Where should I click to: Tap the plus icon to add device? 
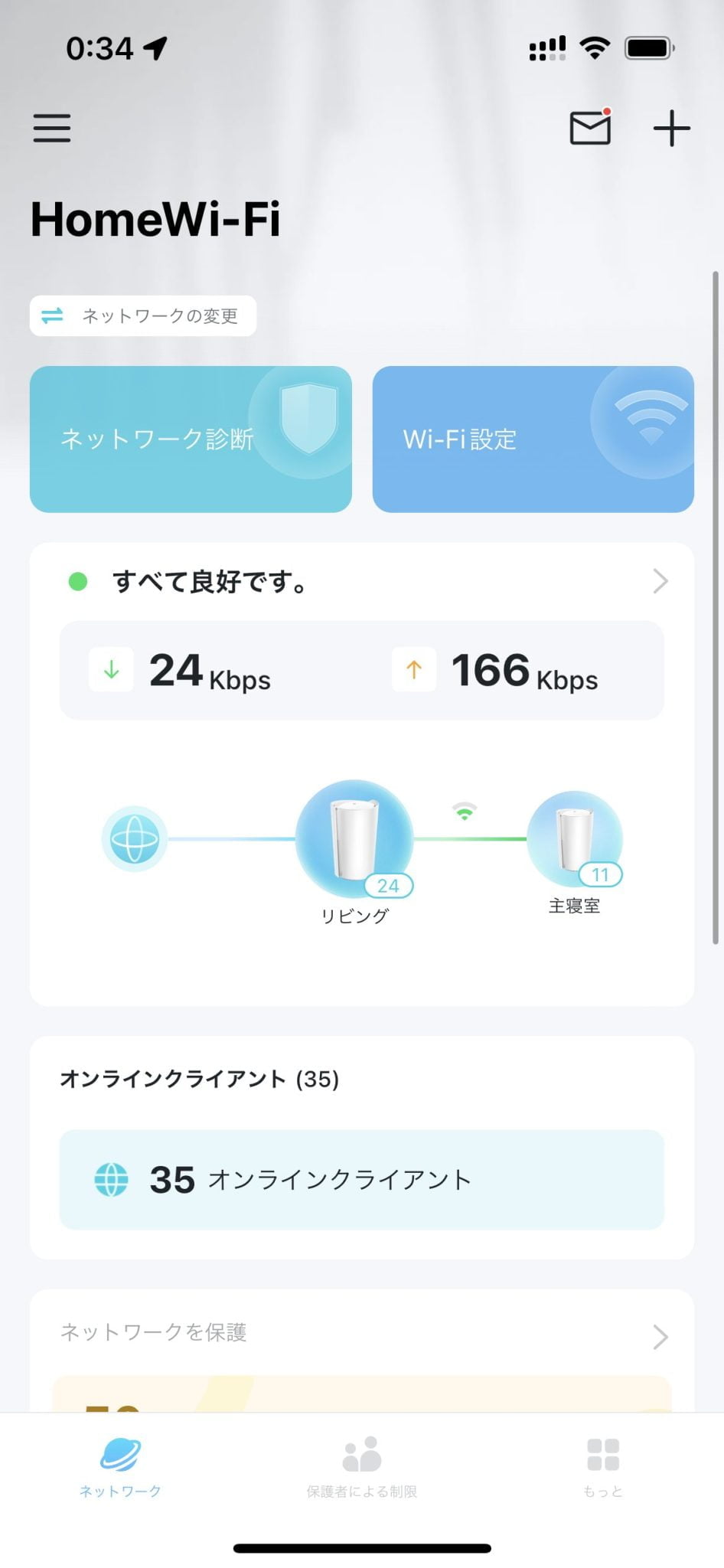[x=671, y=128]
